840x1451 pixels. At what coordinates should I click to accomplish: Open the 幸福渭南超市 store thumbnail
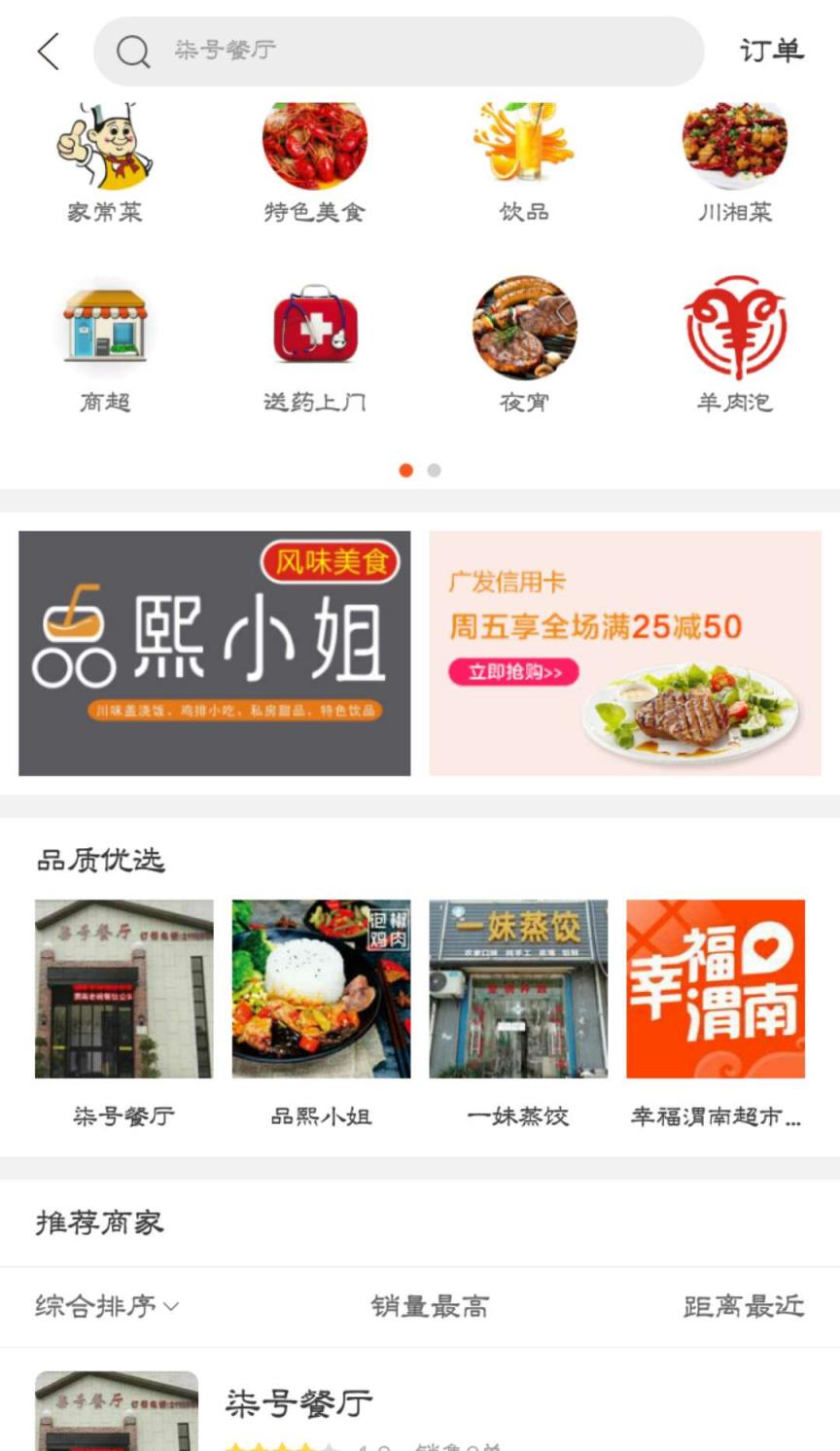[717, 989]
